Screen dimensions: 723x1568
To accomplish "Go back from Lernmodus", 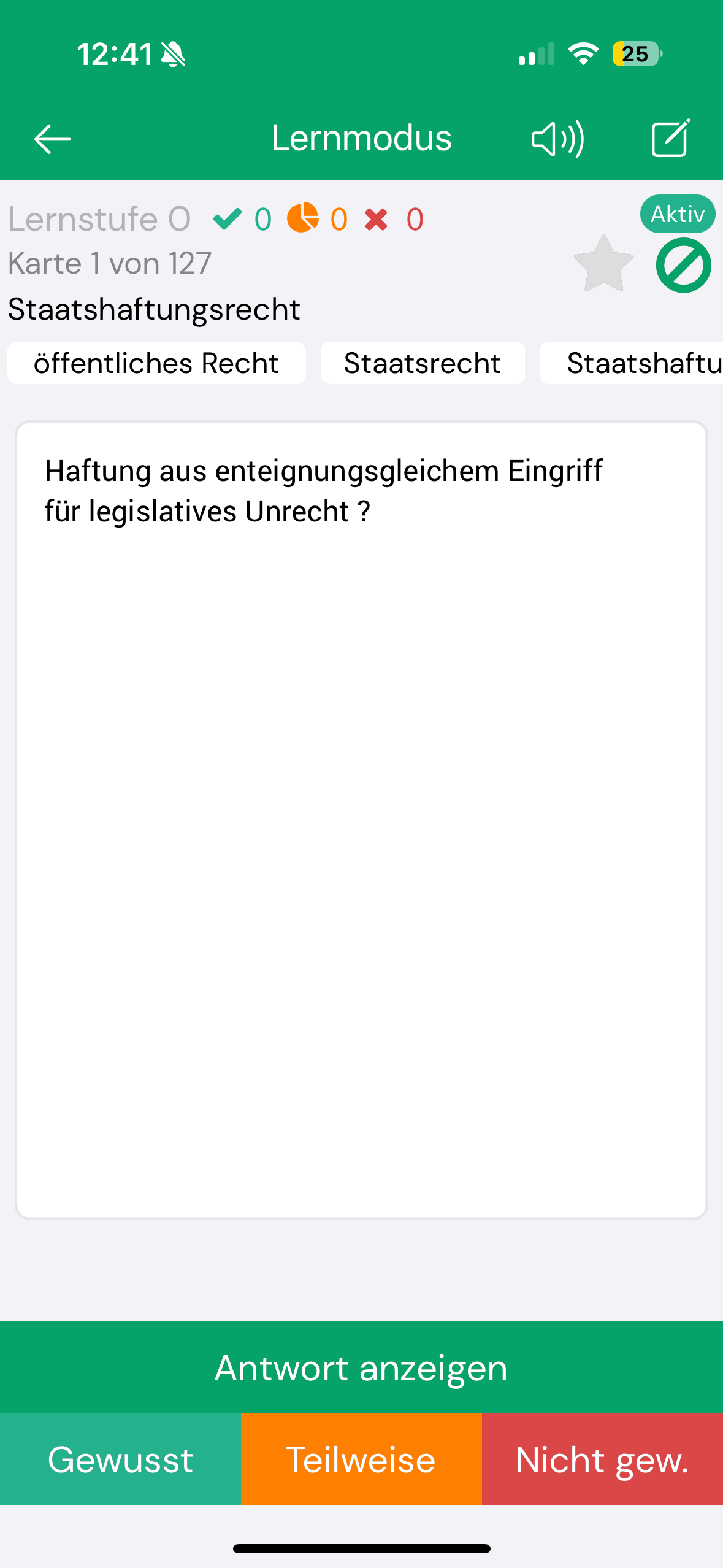I will [x=52, y=139].
